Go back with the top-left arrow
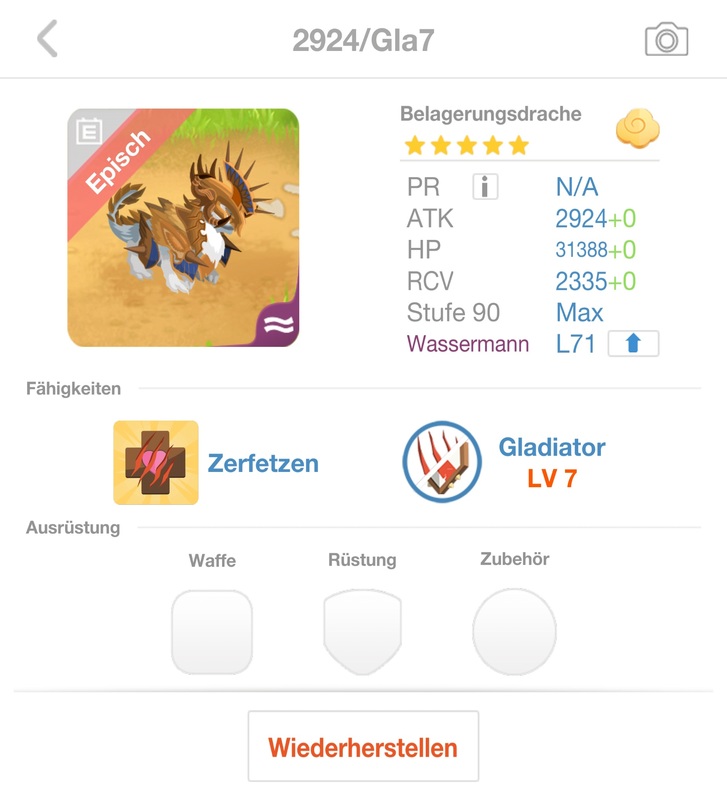 [x=47, y=40]
